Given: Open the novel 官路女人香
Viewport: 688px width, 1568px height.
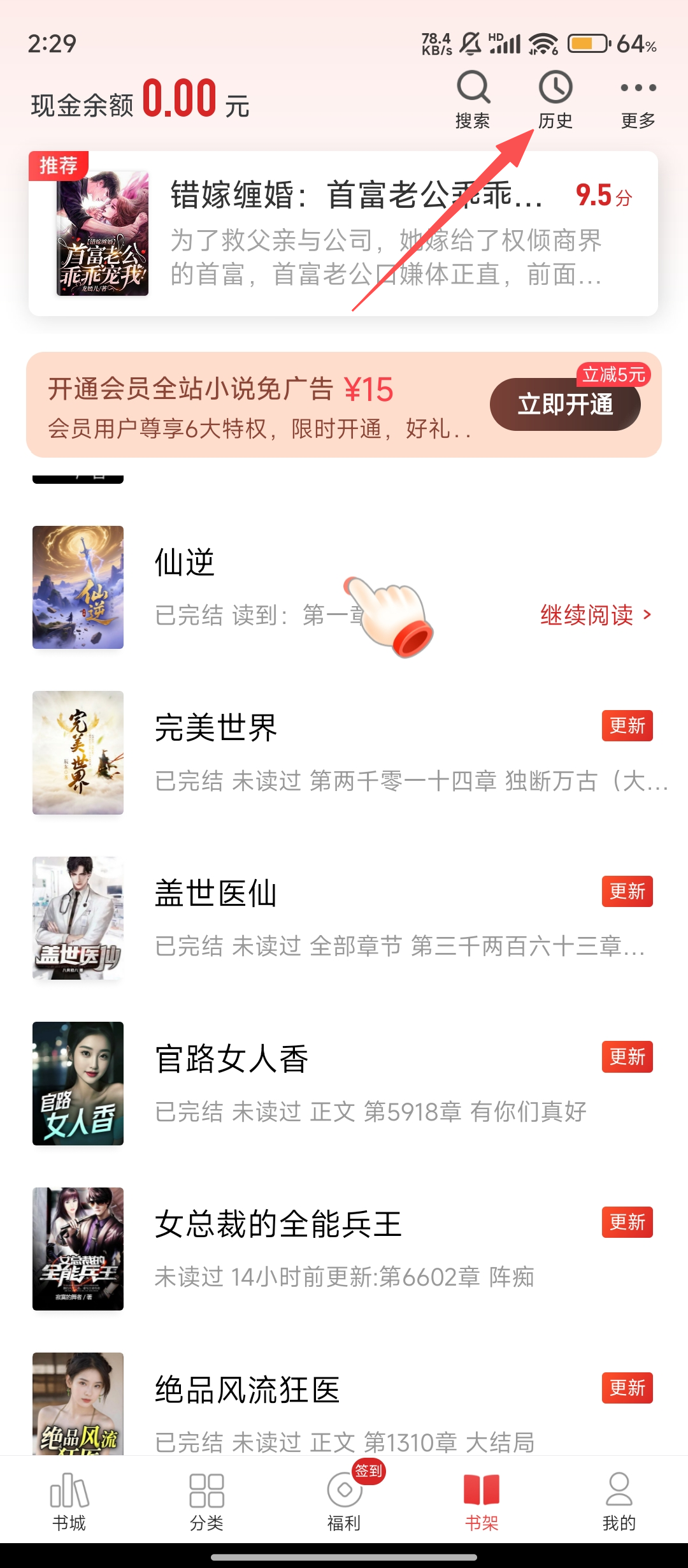Looking at the screenshot, I should pyautogui.click(x=232, y=1059).
